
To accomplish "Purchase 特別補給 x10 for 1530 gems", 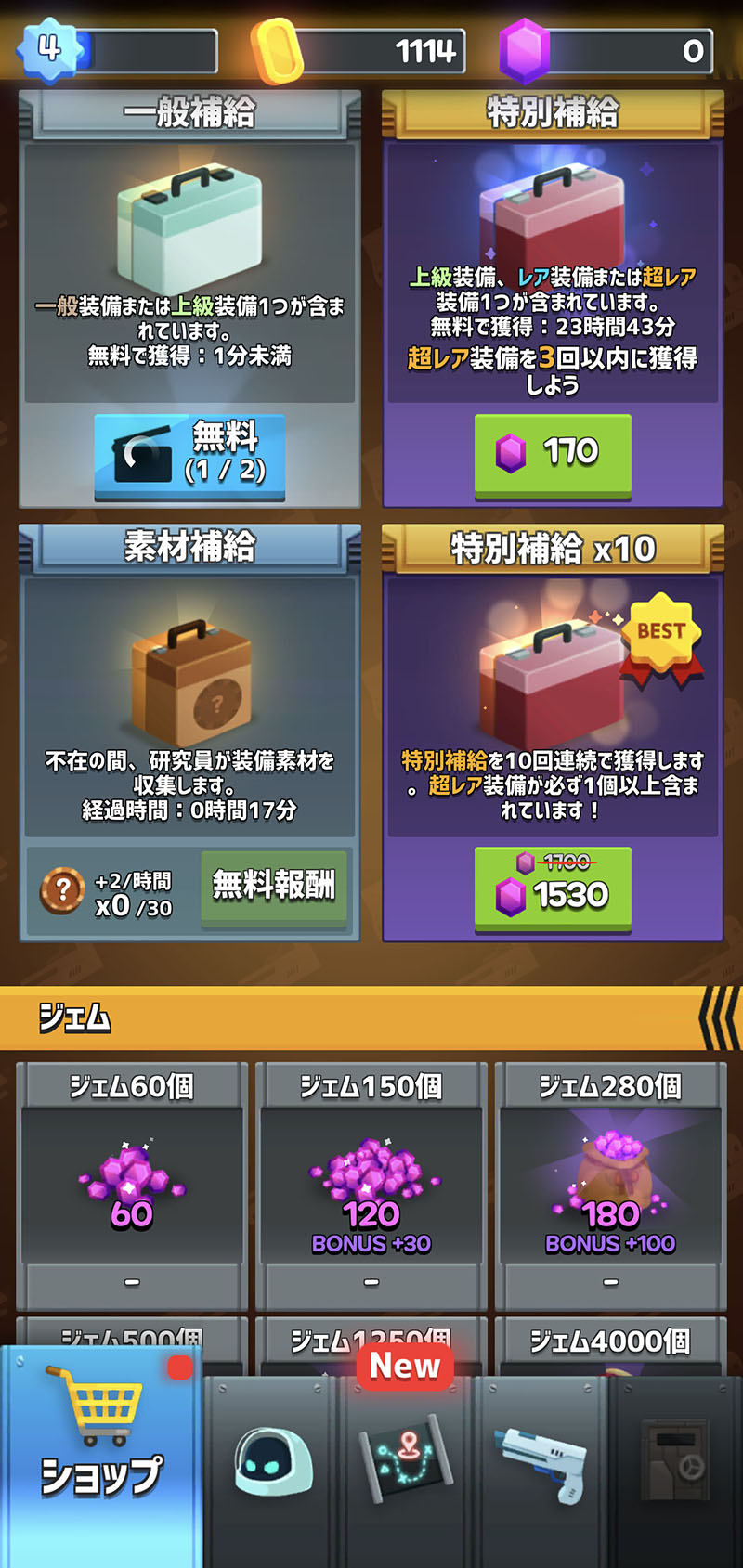I will [x=553, y=888].
